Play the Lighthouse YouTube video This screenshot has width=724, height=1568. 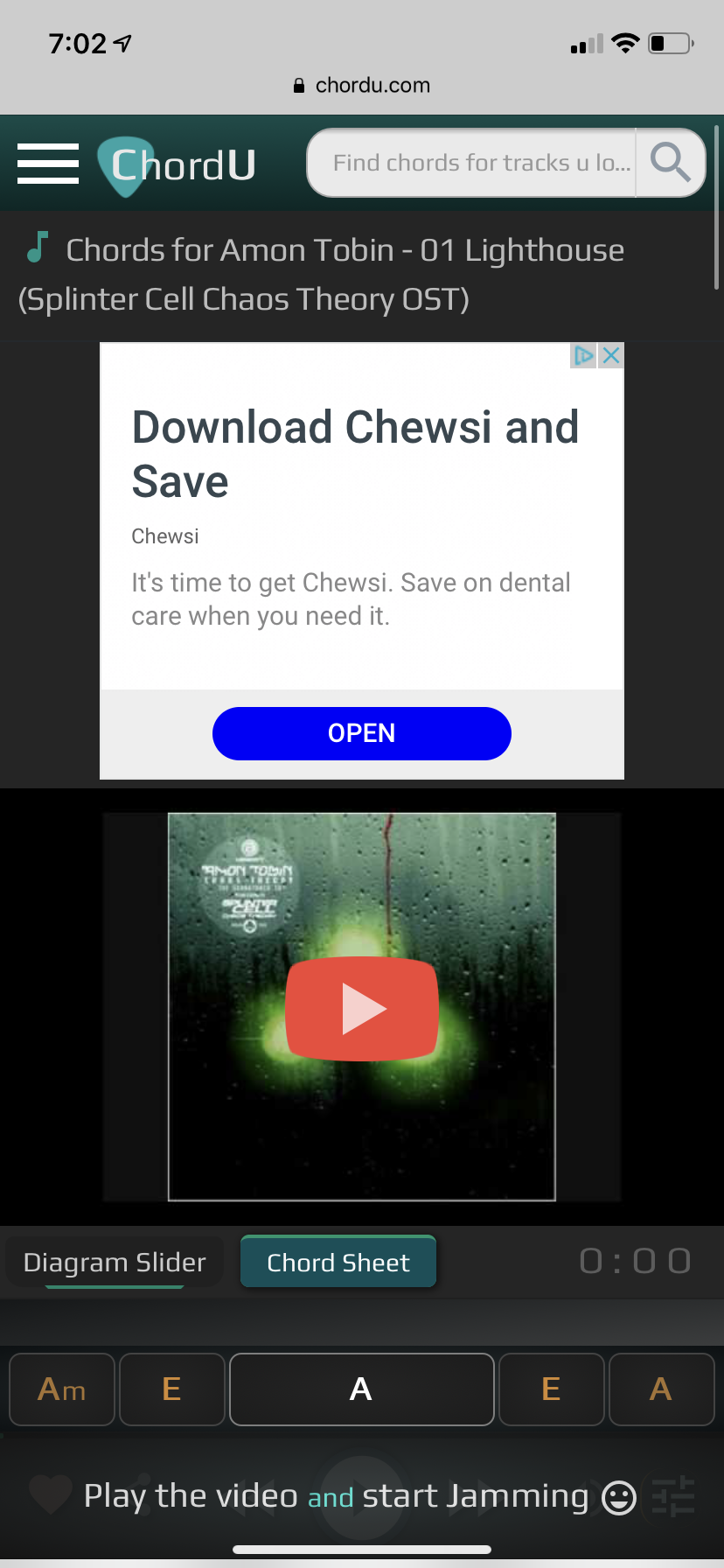(362, 1008)
